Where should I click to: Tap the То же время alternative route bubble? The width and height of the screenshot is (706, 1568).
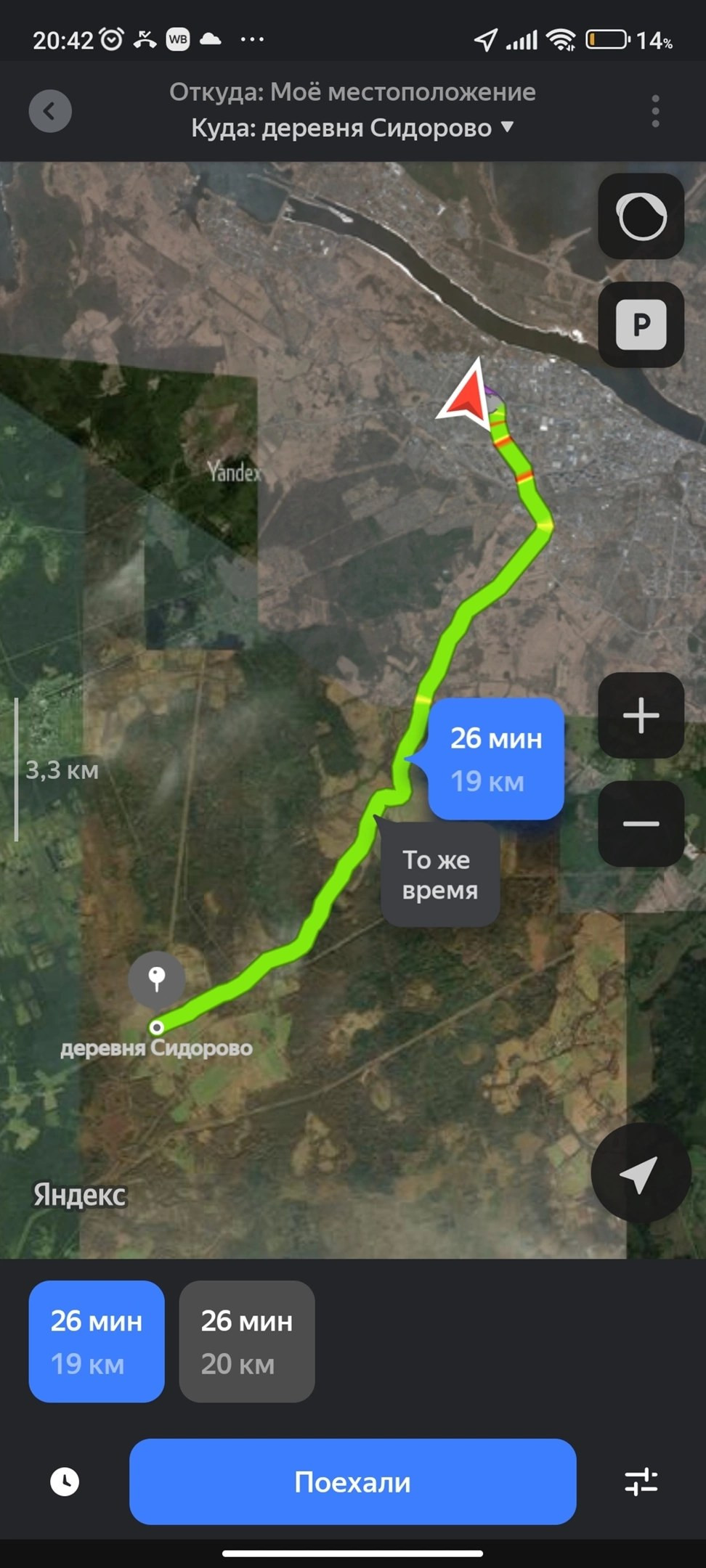439,875
